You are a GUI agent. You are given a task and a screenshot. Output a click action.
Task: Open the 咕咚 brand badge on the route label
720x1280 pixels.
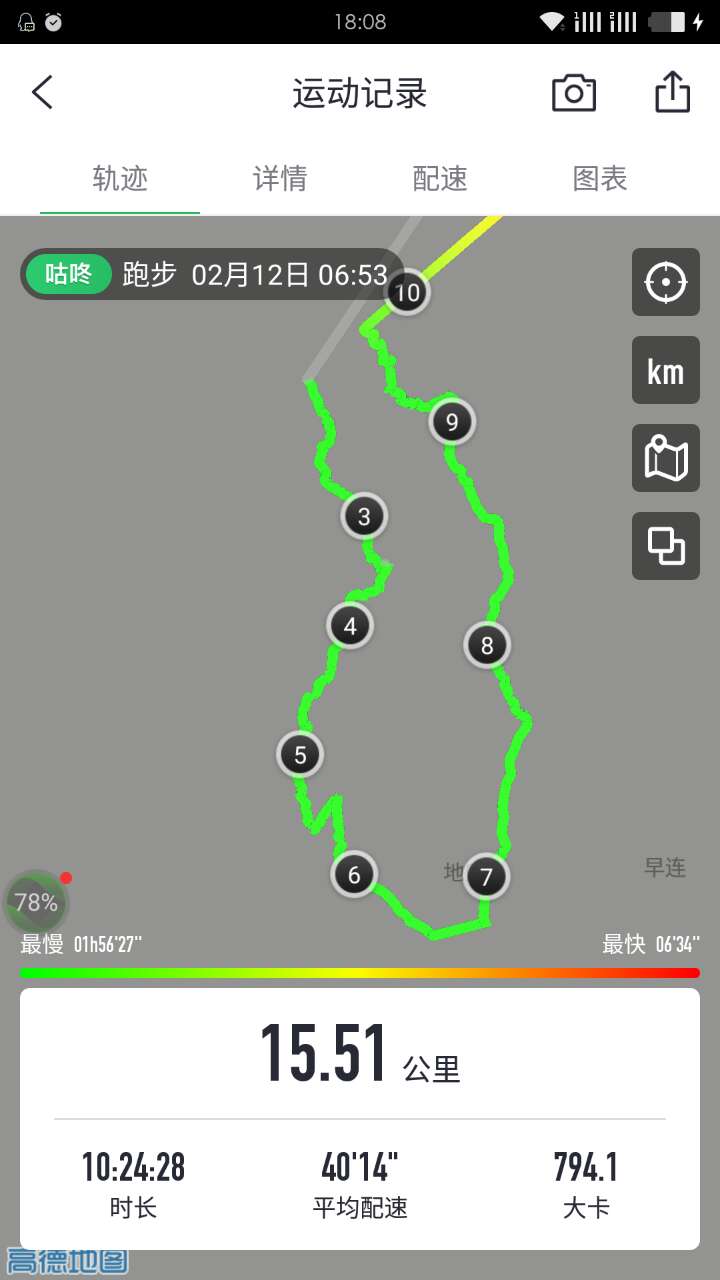pos(67,274)
